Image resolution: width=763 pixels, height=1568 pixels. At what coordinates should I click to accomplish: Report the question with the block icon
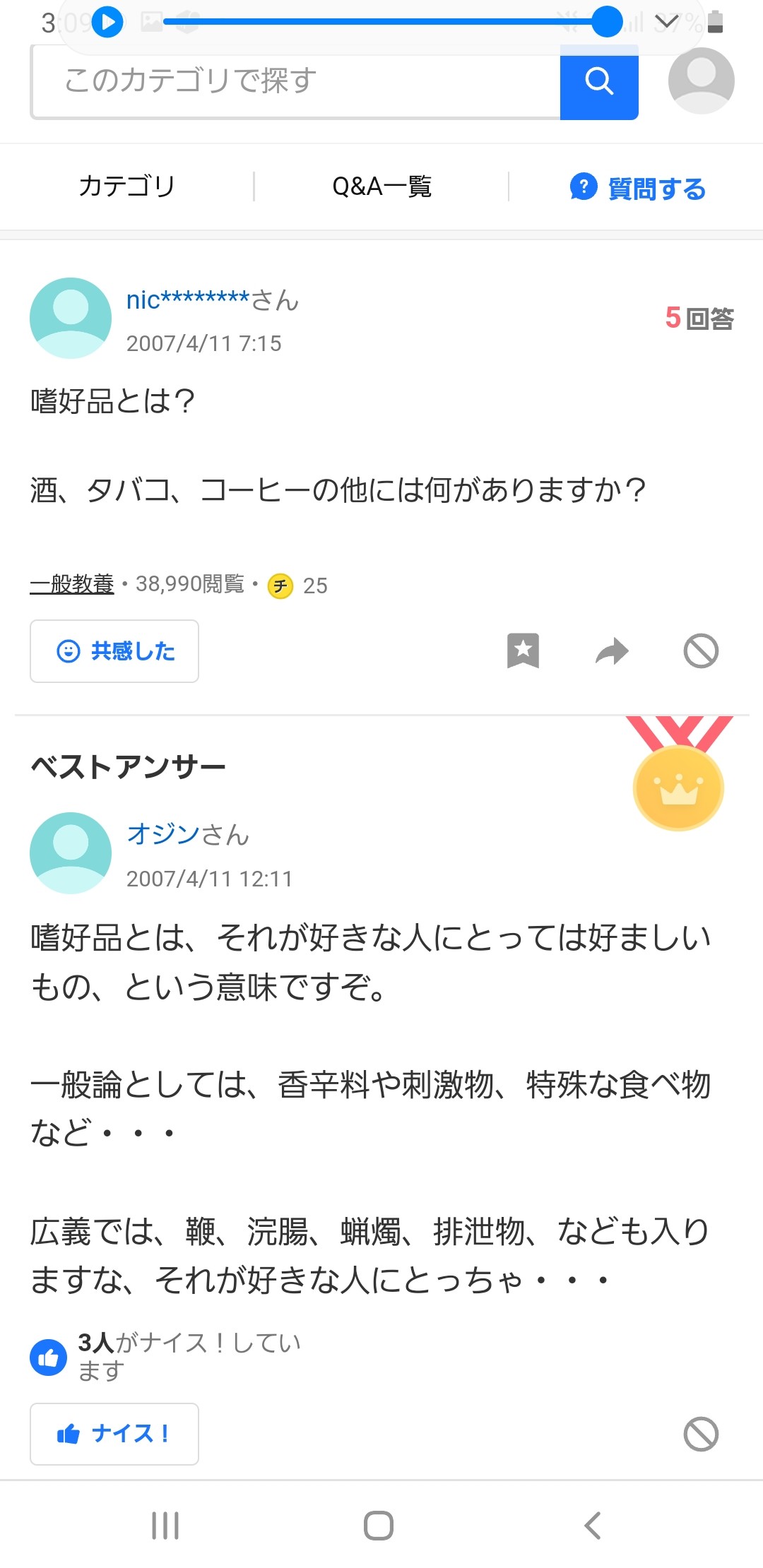click(701, 651)
